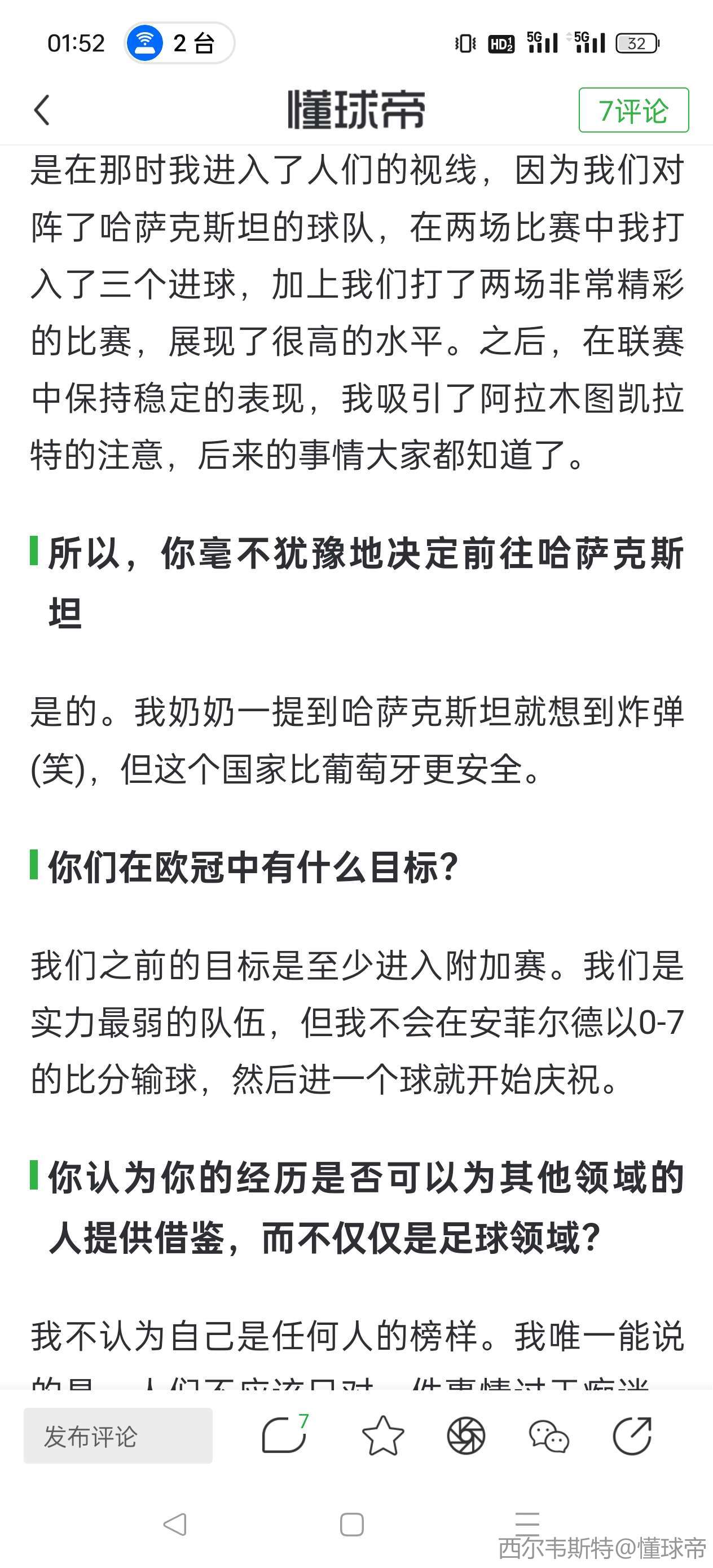
Task: Open the 7评论 comments button
Action: [x=633, y=110]
